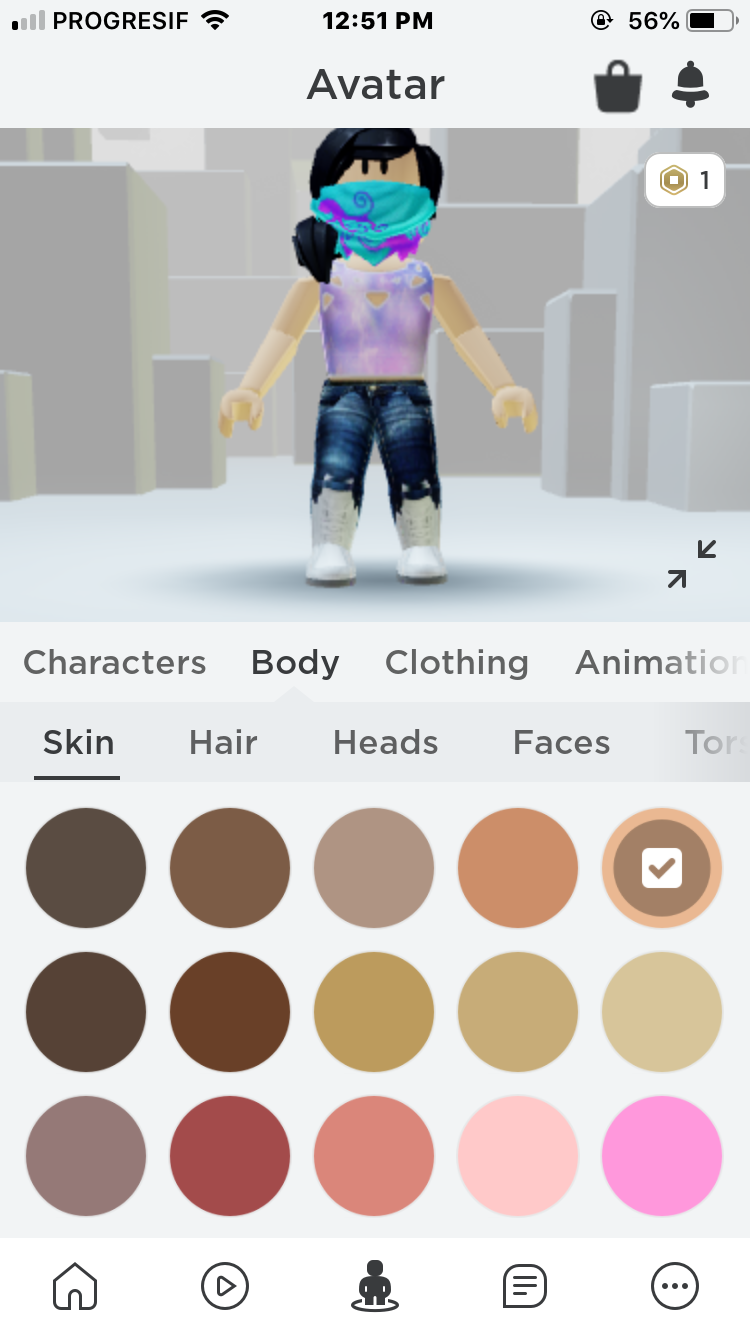Switch to the Characters tab

(115, 662)
